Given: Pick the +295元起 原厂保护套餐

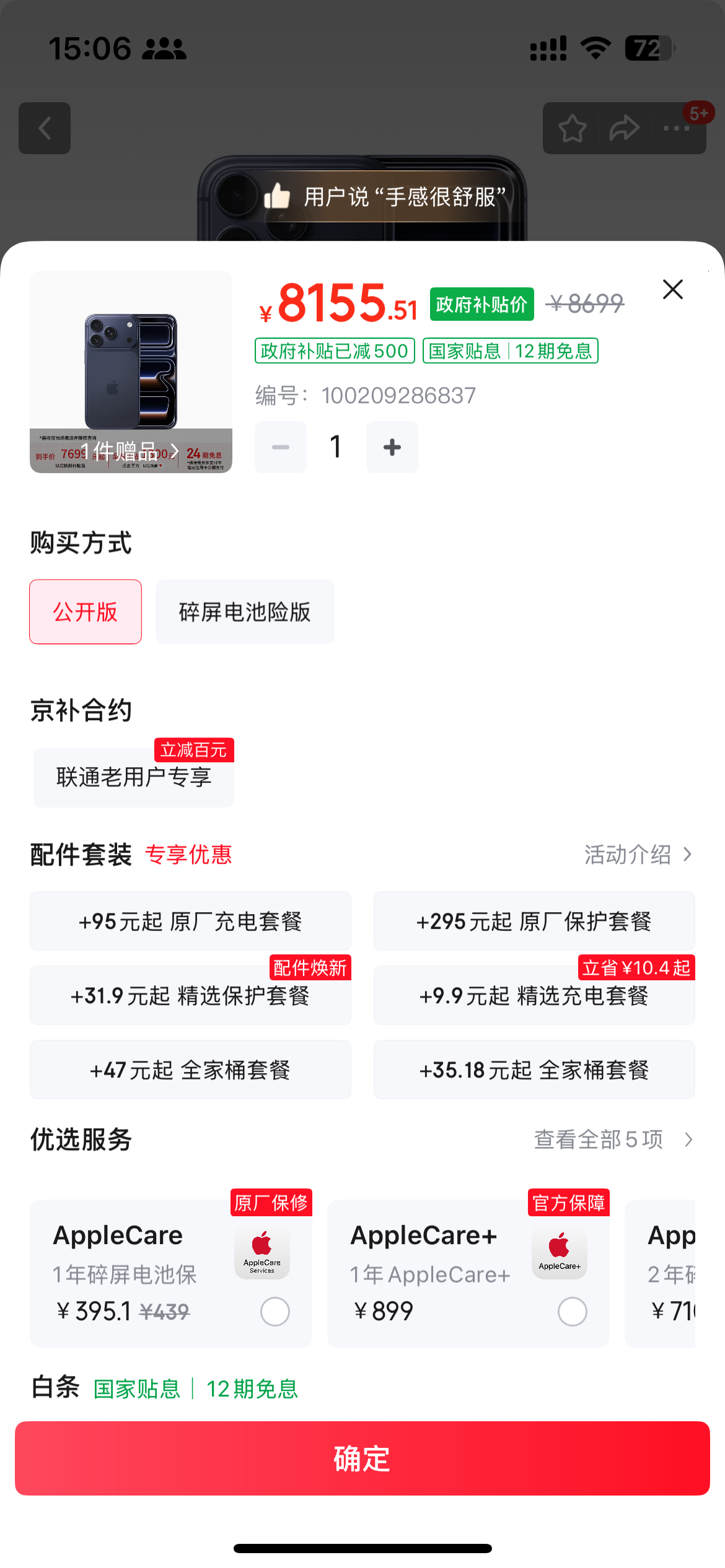Looking at the screenshot, I should (x=534, y=921).
